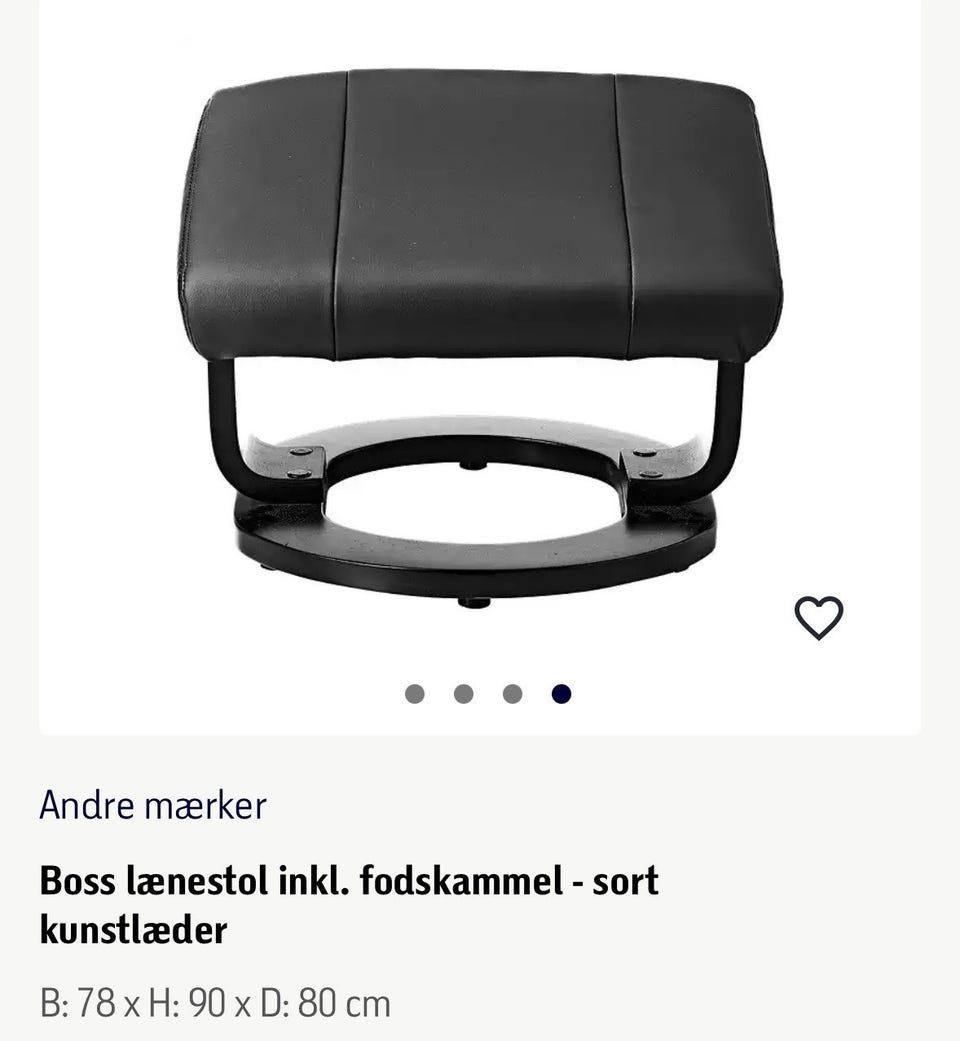Screen dimensions: 960x1041
Task: Click the fourth highlighted pagination dot
Action: point(560,691)
